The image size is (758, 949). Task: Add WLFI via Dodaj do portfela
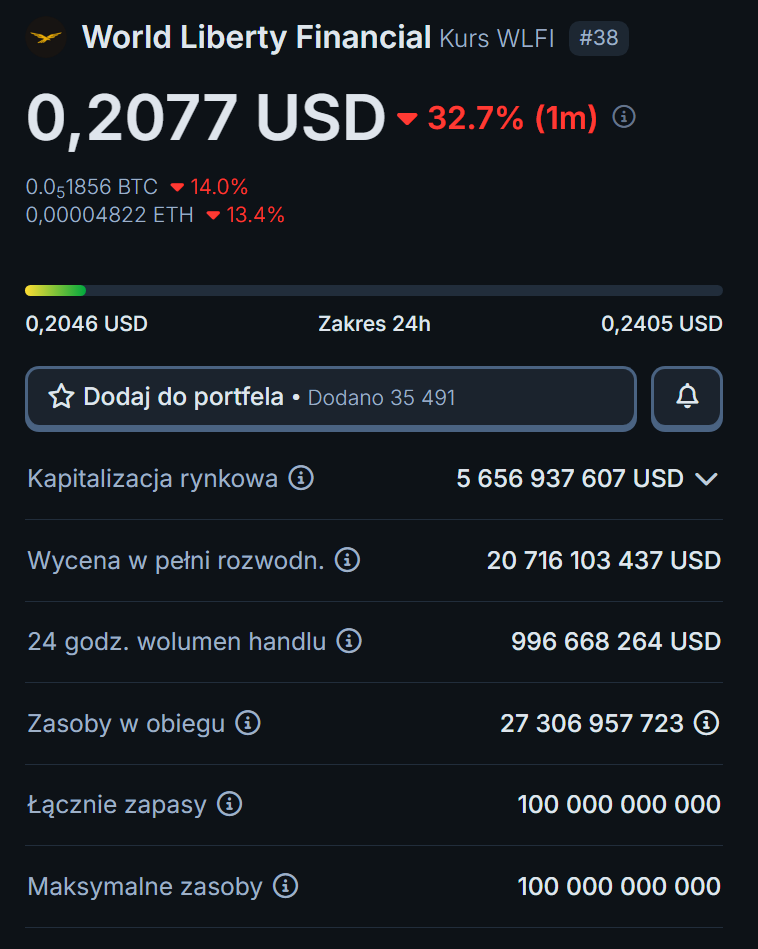click(x=330, y=398)
